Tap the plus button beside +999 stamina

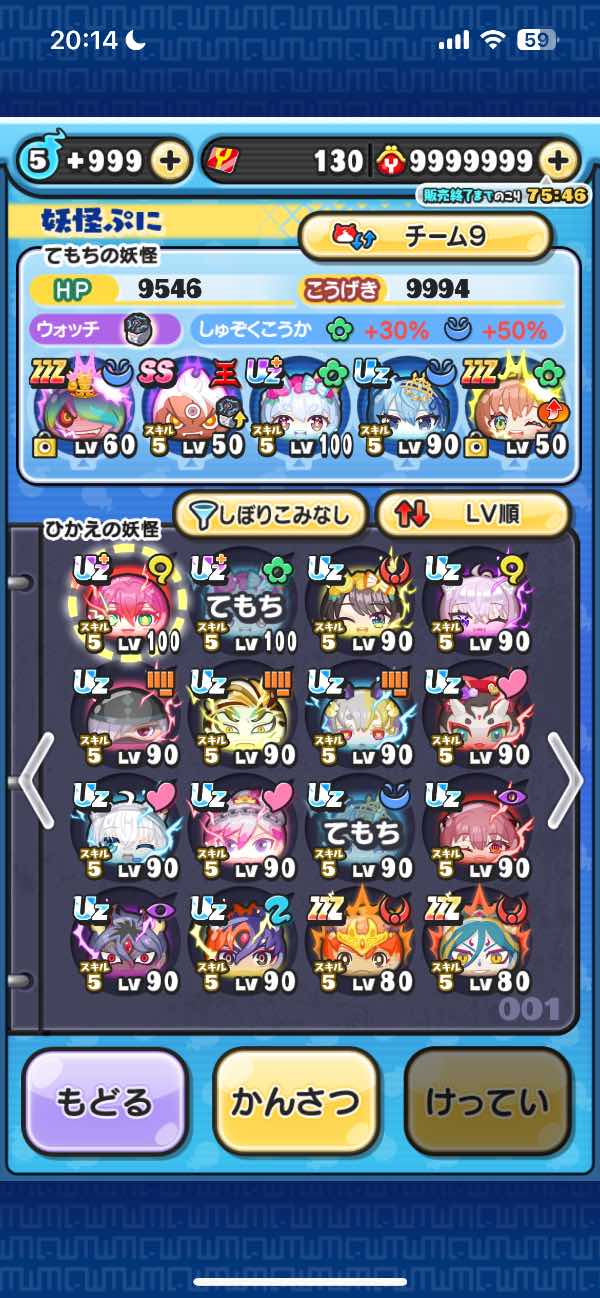171,161
